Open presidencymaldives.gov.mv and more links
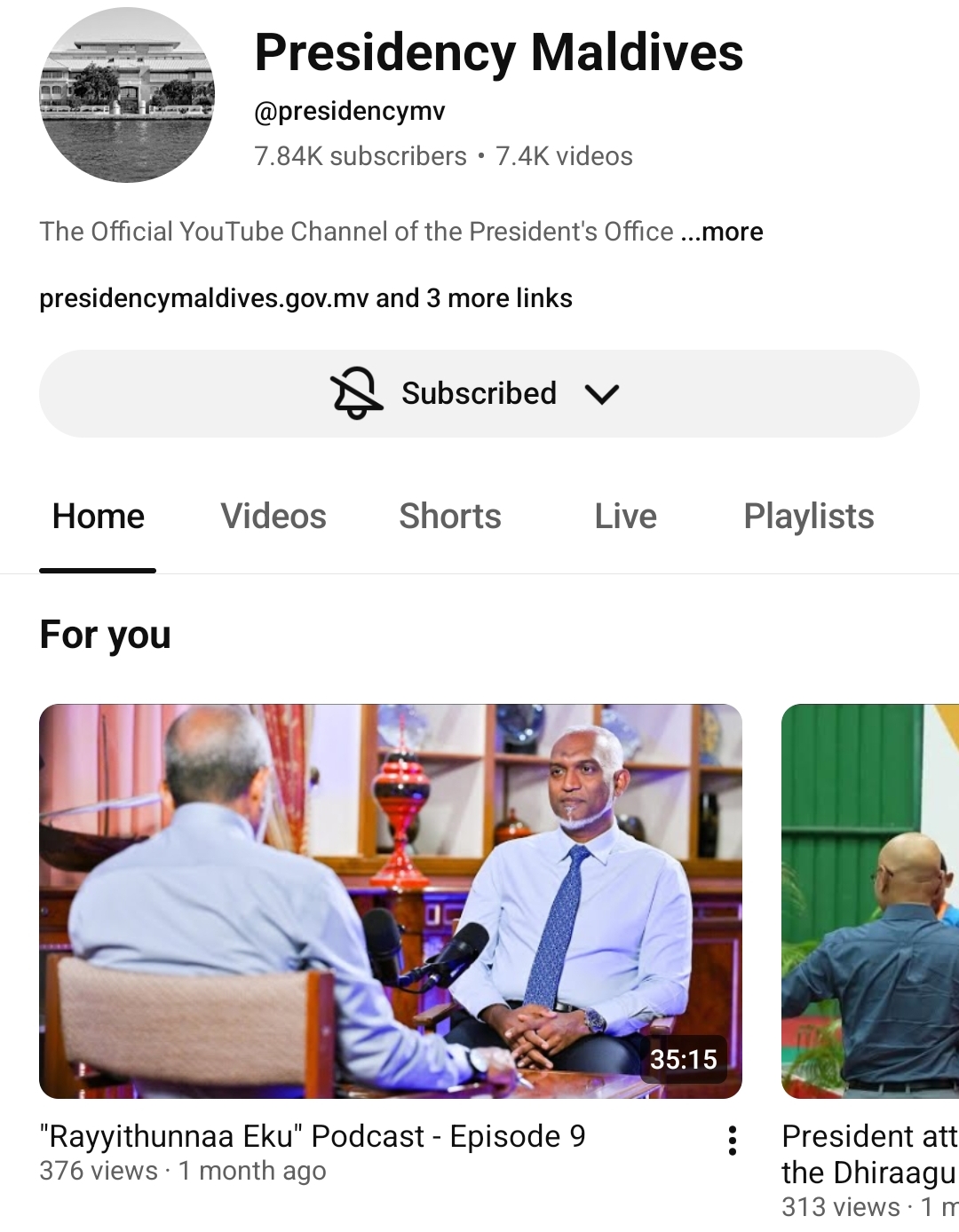The image size is (959, 1232). click(305, 298)
